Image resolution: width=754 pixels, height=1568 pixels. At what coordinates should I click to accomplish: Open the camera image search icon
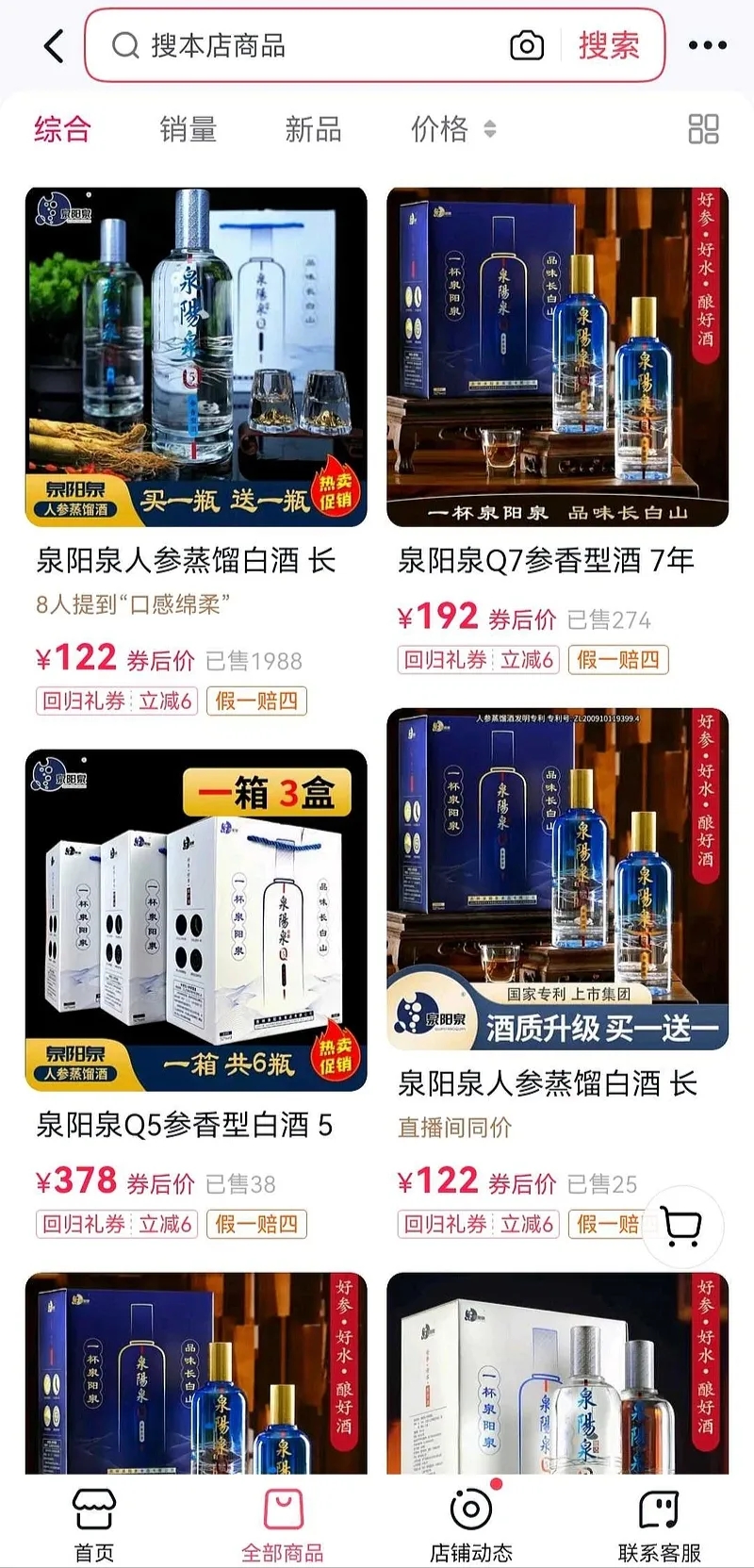pos(527,45)
